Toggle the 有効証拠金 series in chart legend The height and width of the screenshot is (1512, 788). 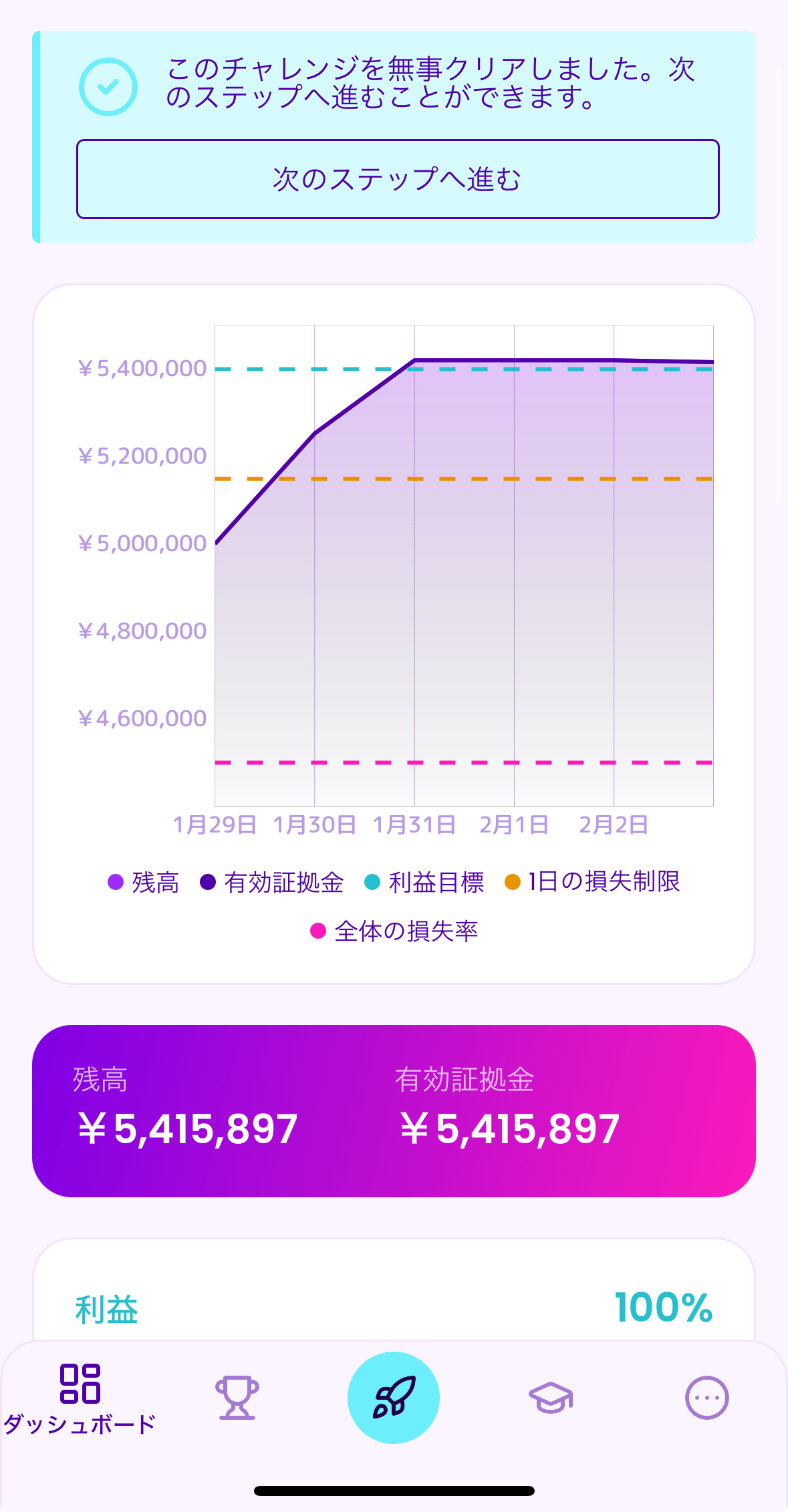[272, 883]
